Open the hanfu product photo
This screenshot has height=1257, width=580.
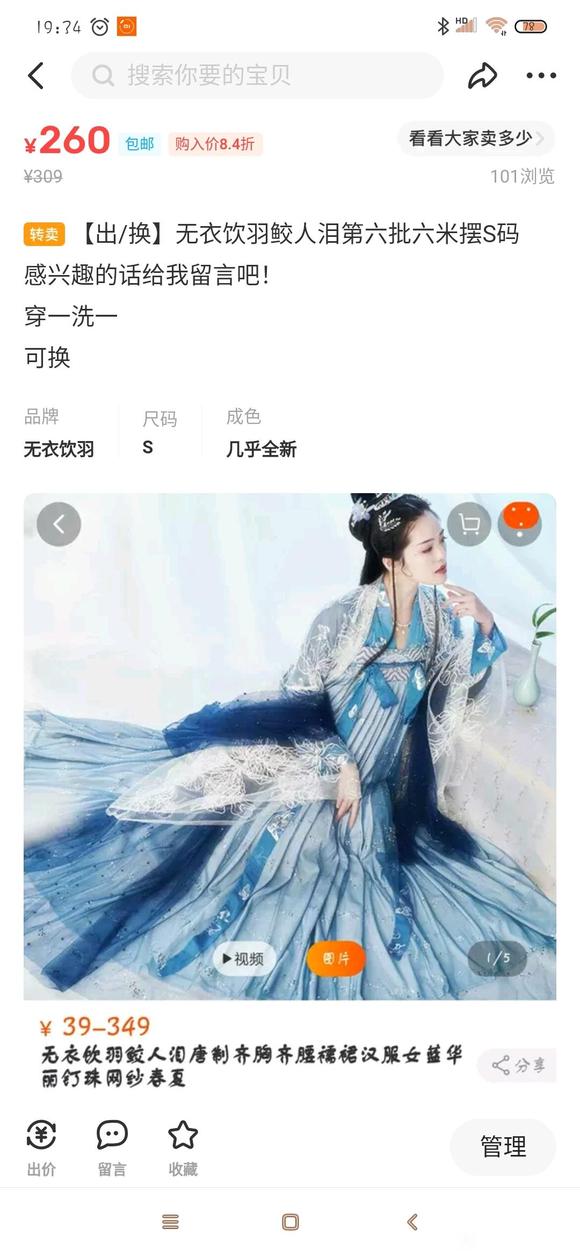tap(290, 746)
